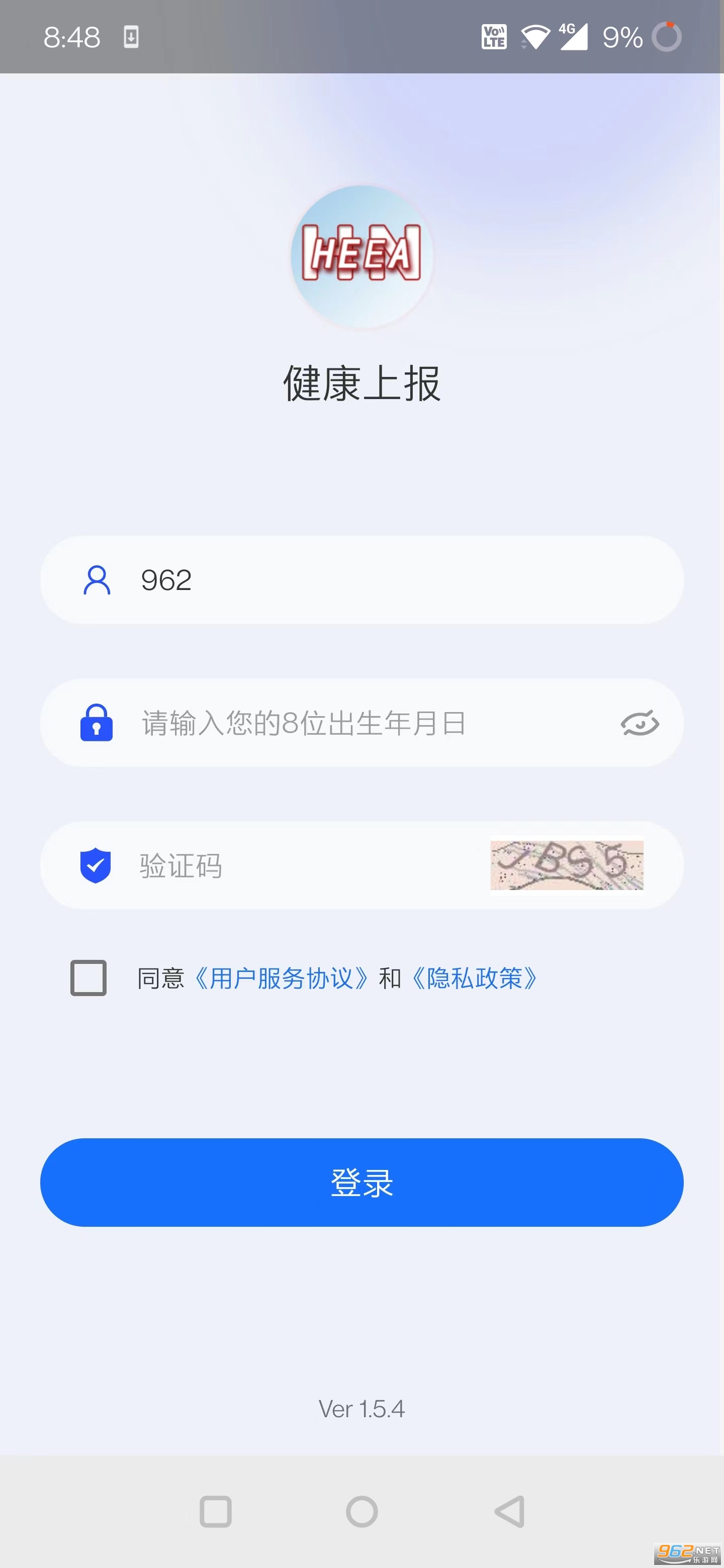Viewport: 724px width, 1568px height.
Task: Refresh the captcha image
Action: coord(566,865)
